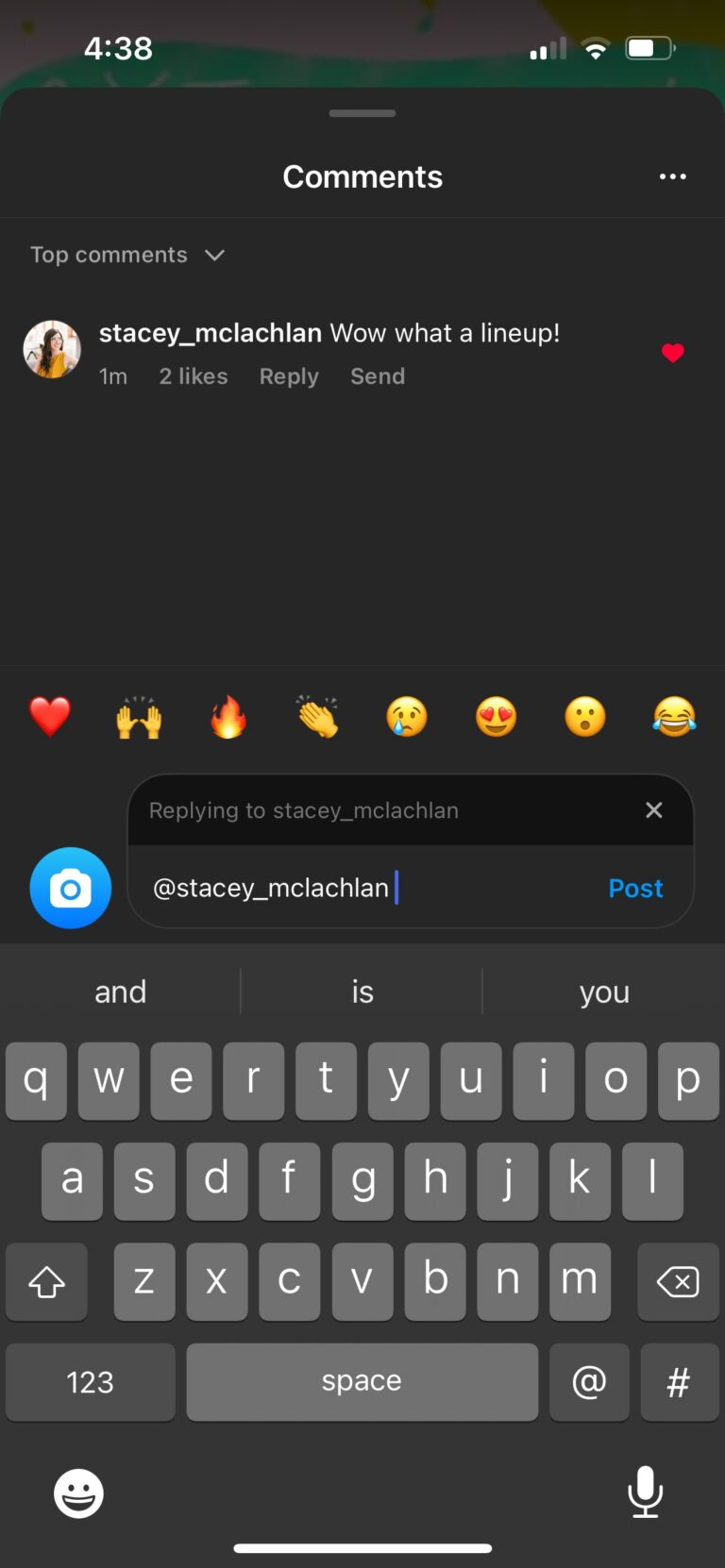Open stacey_mclachlan's profile picture

52,349
